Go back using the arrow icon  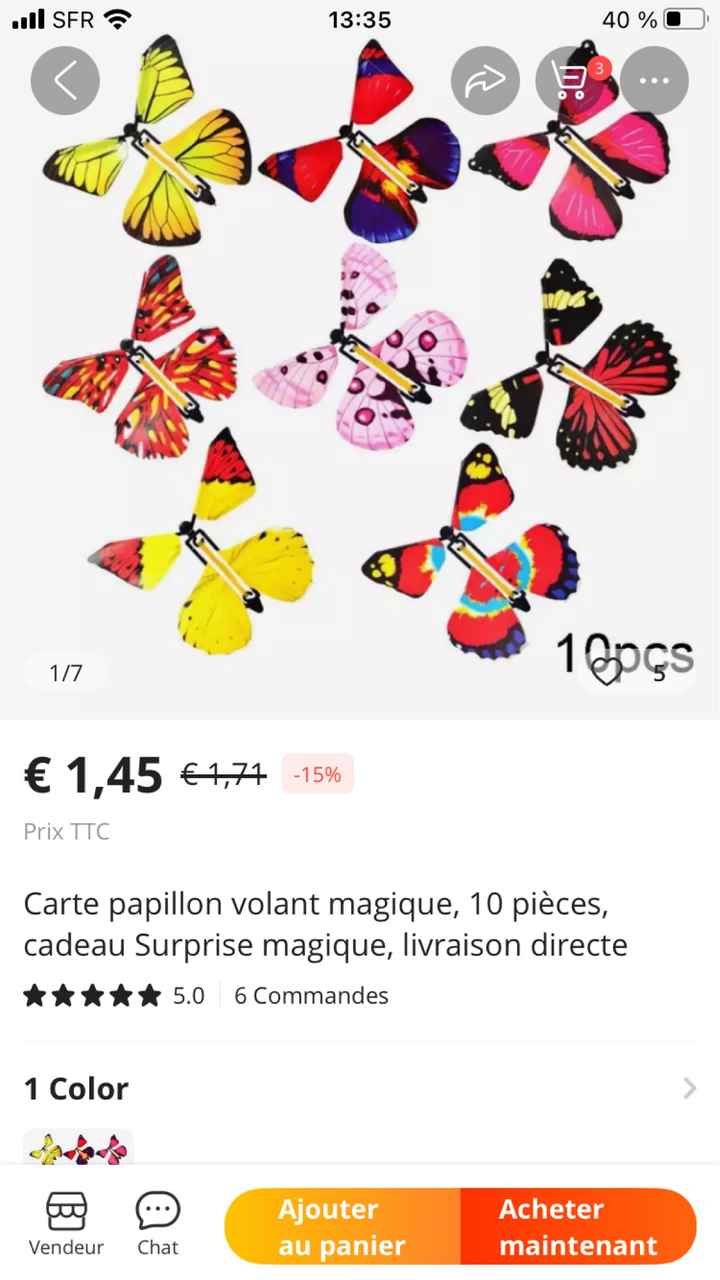pos(65,80)
